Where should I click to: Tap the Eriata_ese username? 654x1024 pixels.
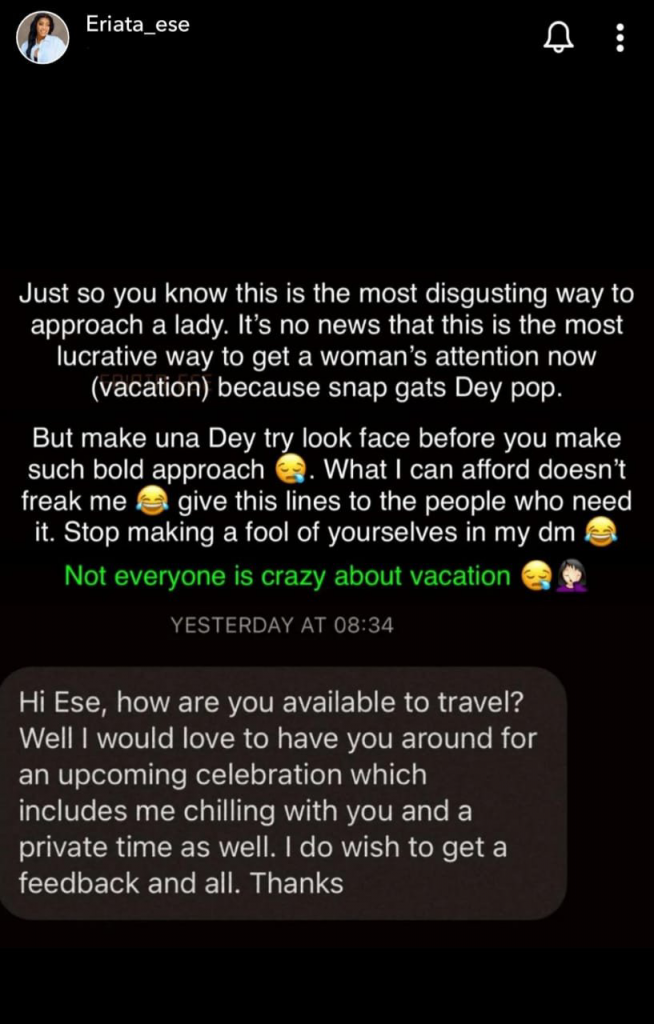pos(138,24)
